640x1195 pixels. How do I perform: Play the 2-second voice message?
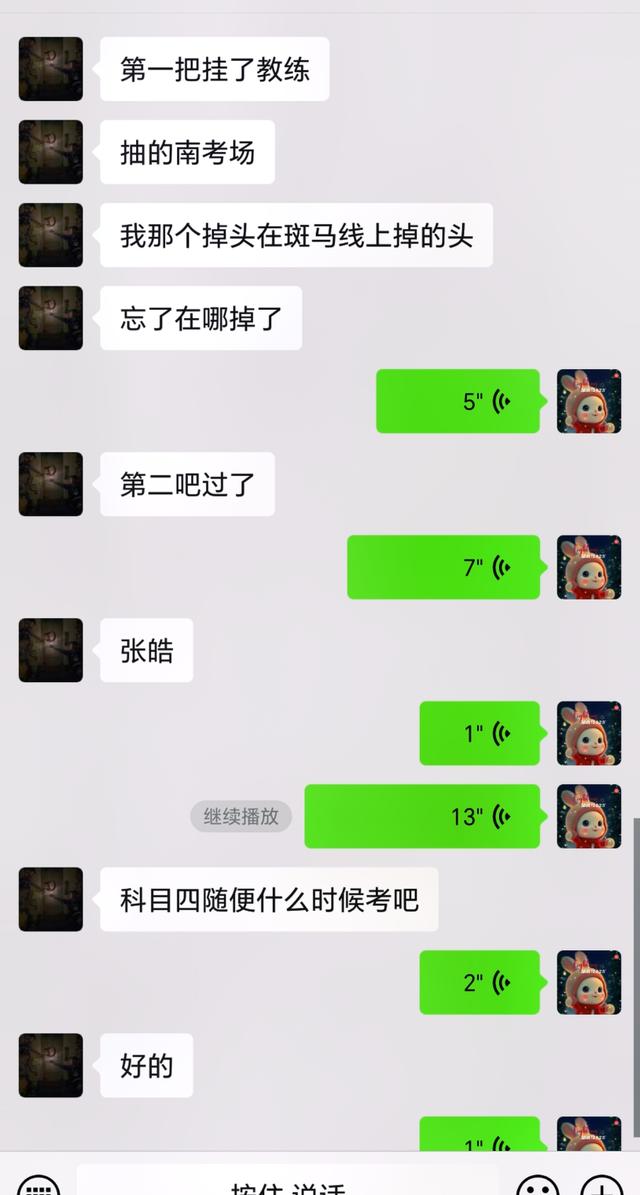pos(480,982)
